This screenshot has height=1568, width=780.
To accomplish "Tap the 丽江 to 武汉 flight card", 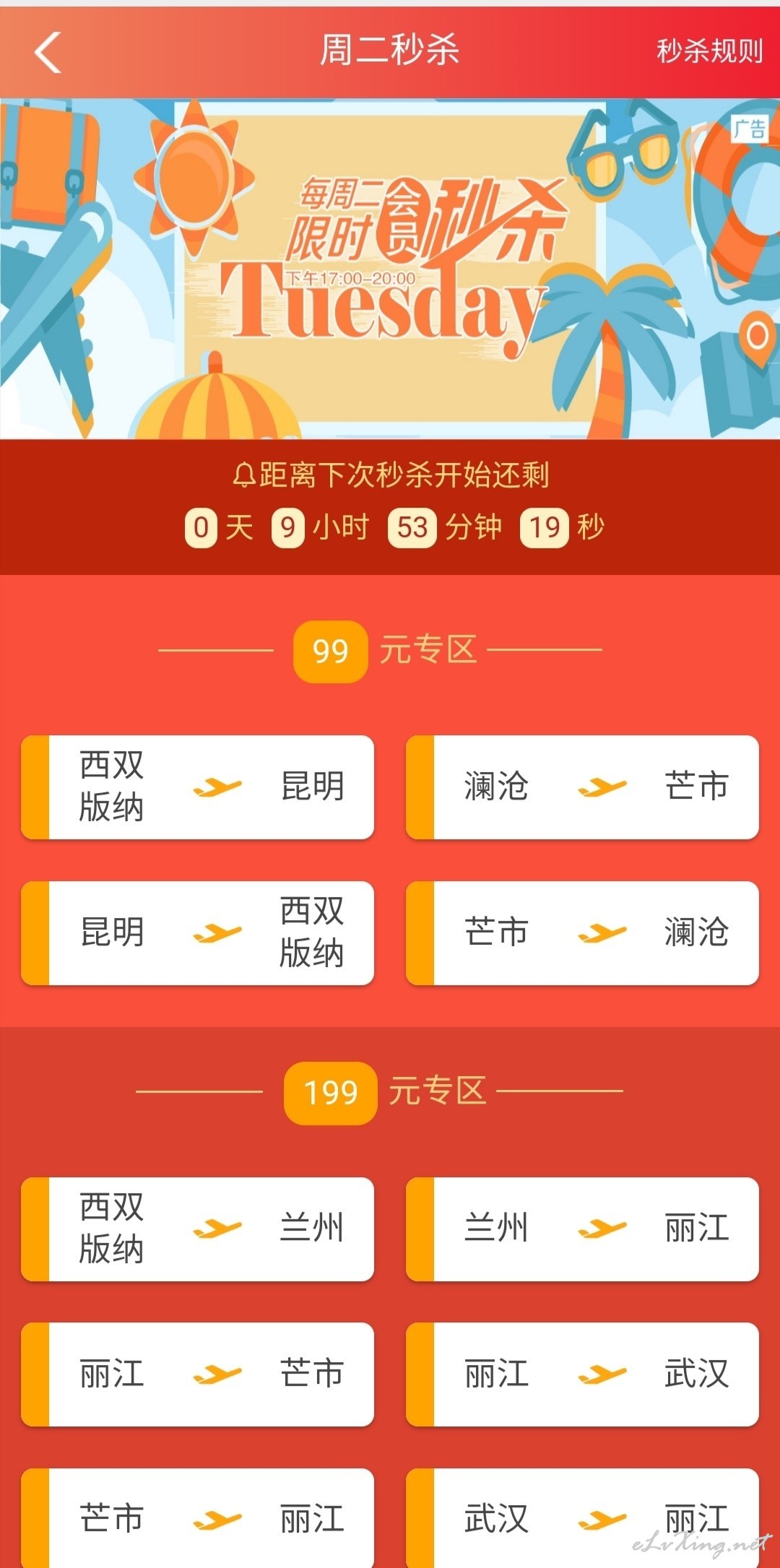I will pyautogui.click(x=582, y=1374).
